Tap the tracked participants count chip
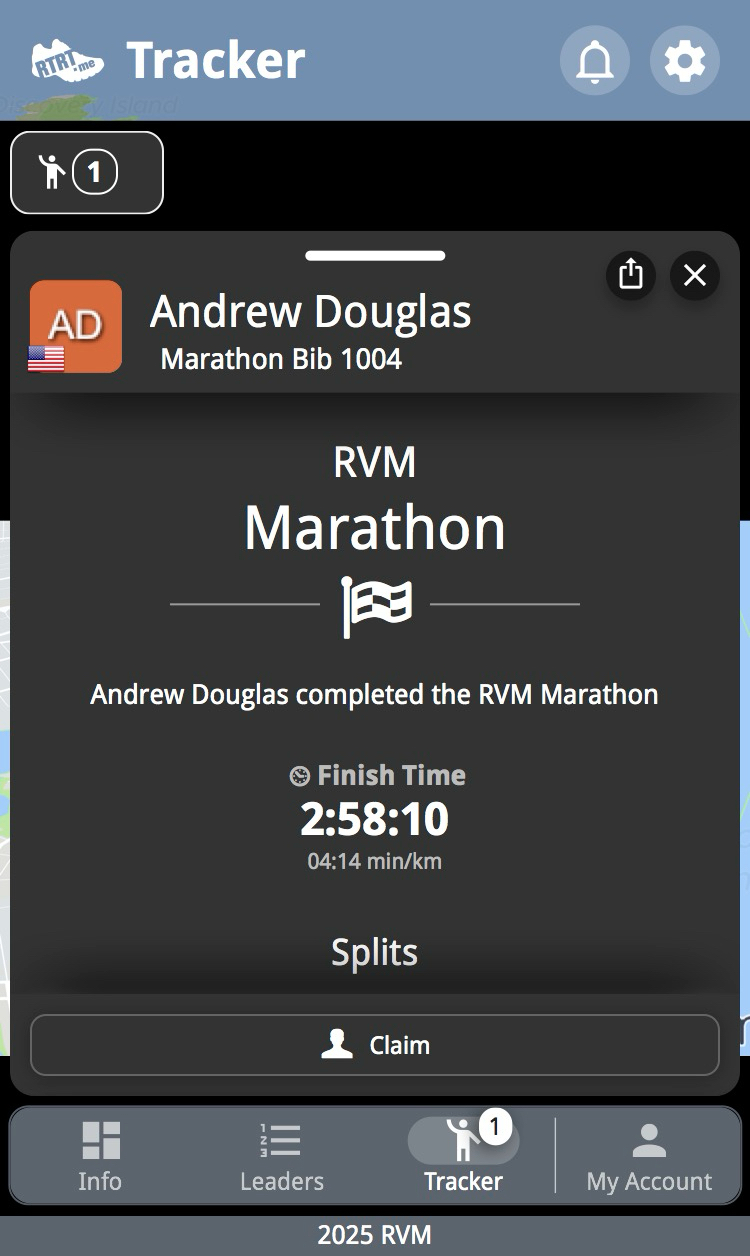 [87, 173]
